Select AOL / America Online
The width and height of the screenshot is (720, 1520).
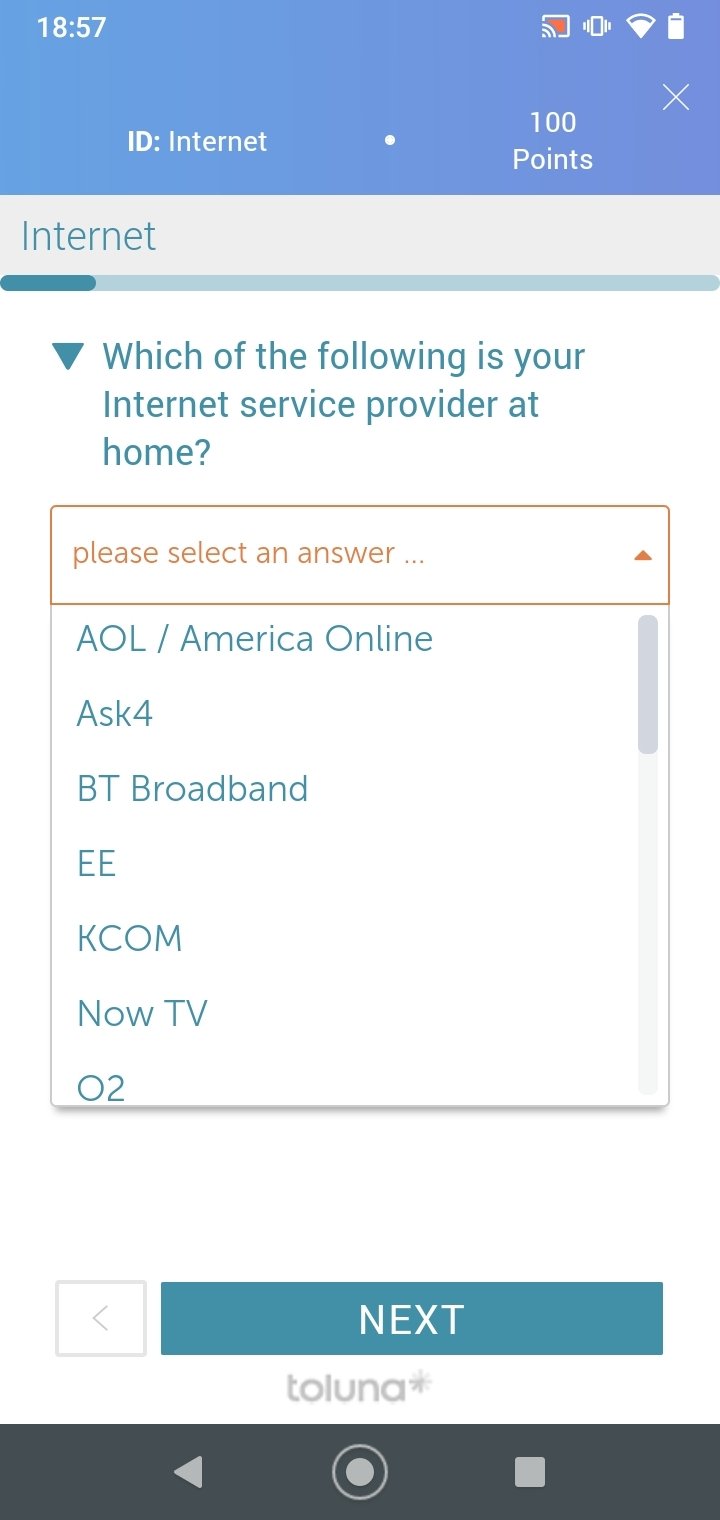[344, 639]
